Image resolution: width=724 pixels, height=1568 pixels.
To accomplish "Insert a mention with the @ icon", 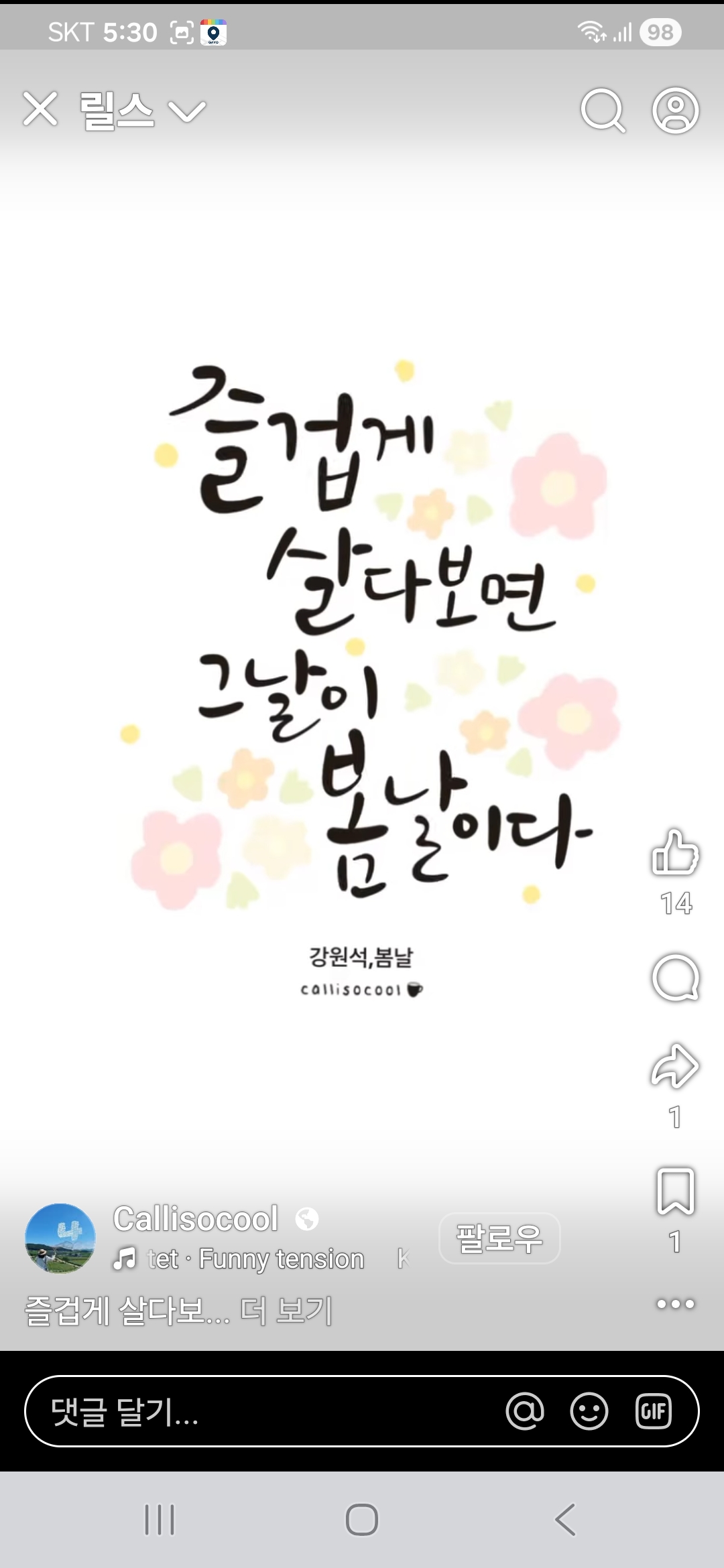I will coord(526,1411).
